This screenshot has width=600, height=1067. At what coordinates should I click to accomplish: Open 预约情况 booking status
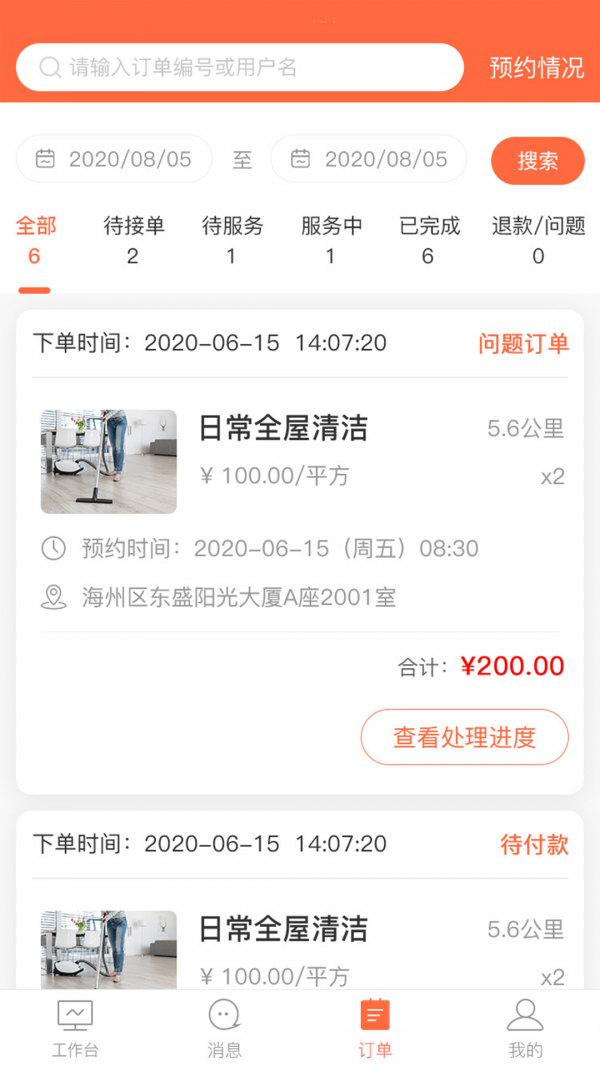(x=536, y=68)
